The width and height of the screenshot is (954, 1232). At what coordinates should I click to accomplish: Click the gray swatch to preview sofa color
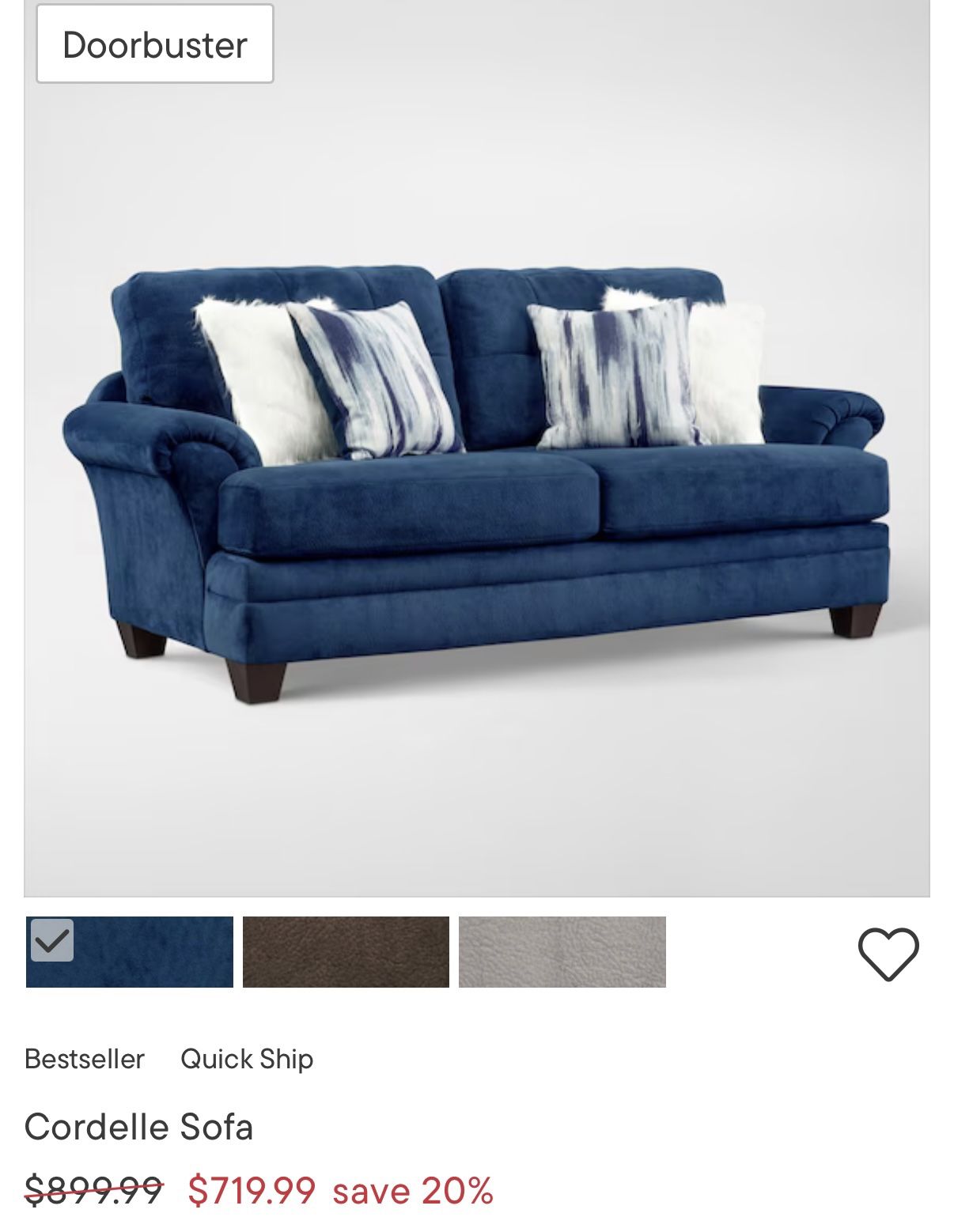(560, 952)
